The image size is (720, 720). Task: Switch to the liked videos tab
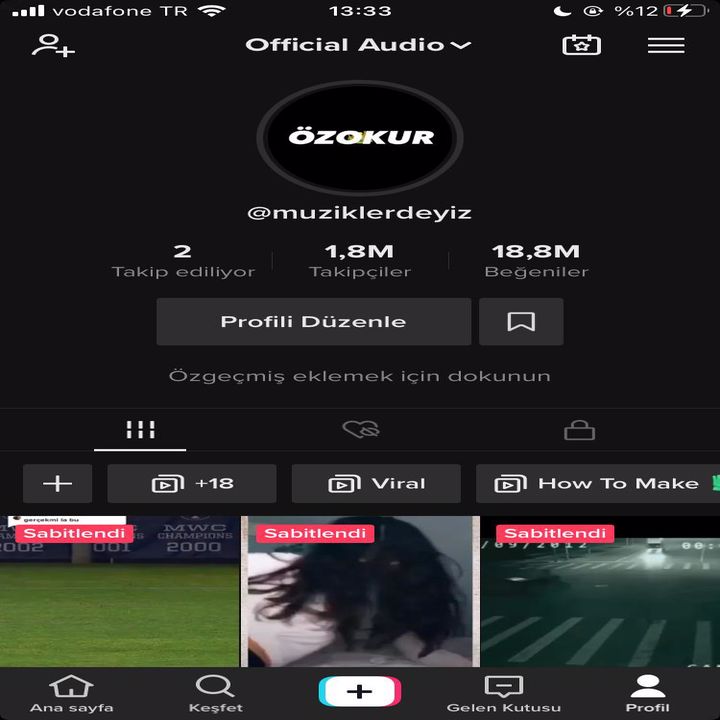pyautogui.click(x=360, y=430)
